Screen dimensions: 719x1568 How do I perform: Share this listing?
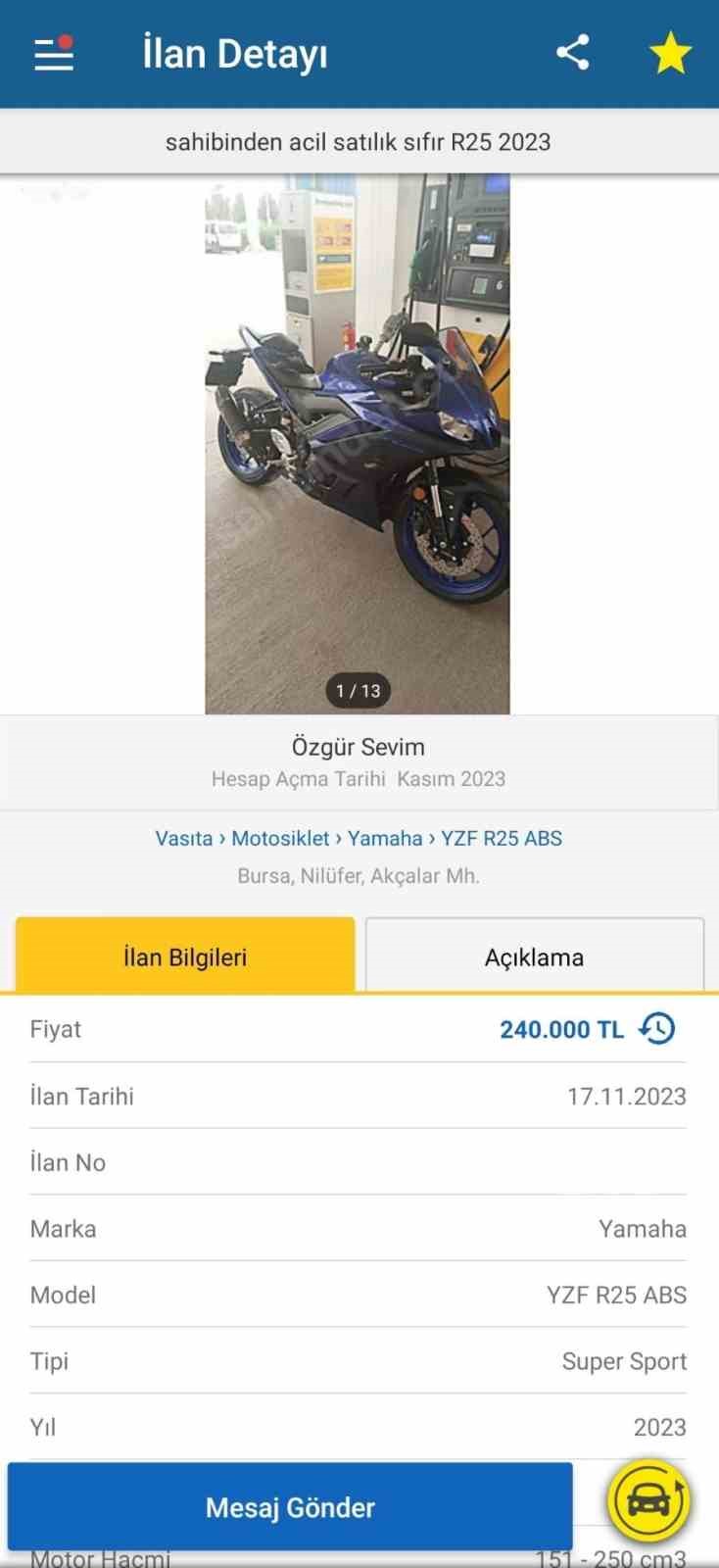(573, 52)
